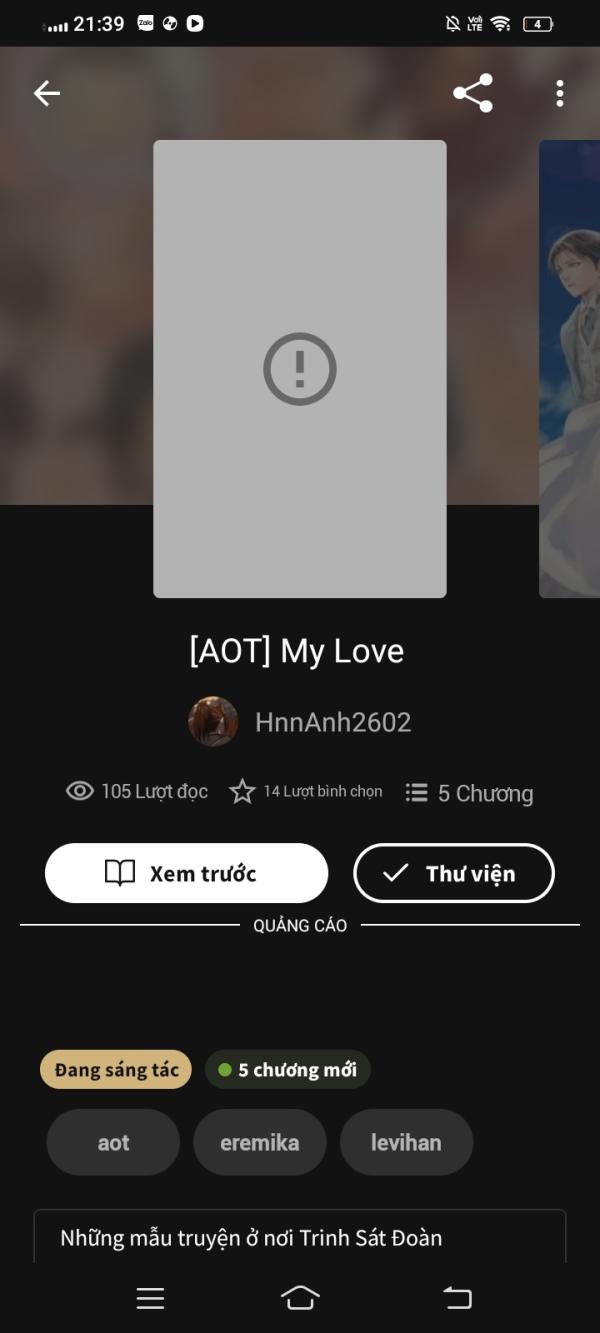Select the eremika tag
This screenshot has width=600, height=1333.
[x=260, y=1142]
